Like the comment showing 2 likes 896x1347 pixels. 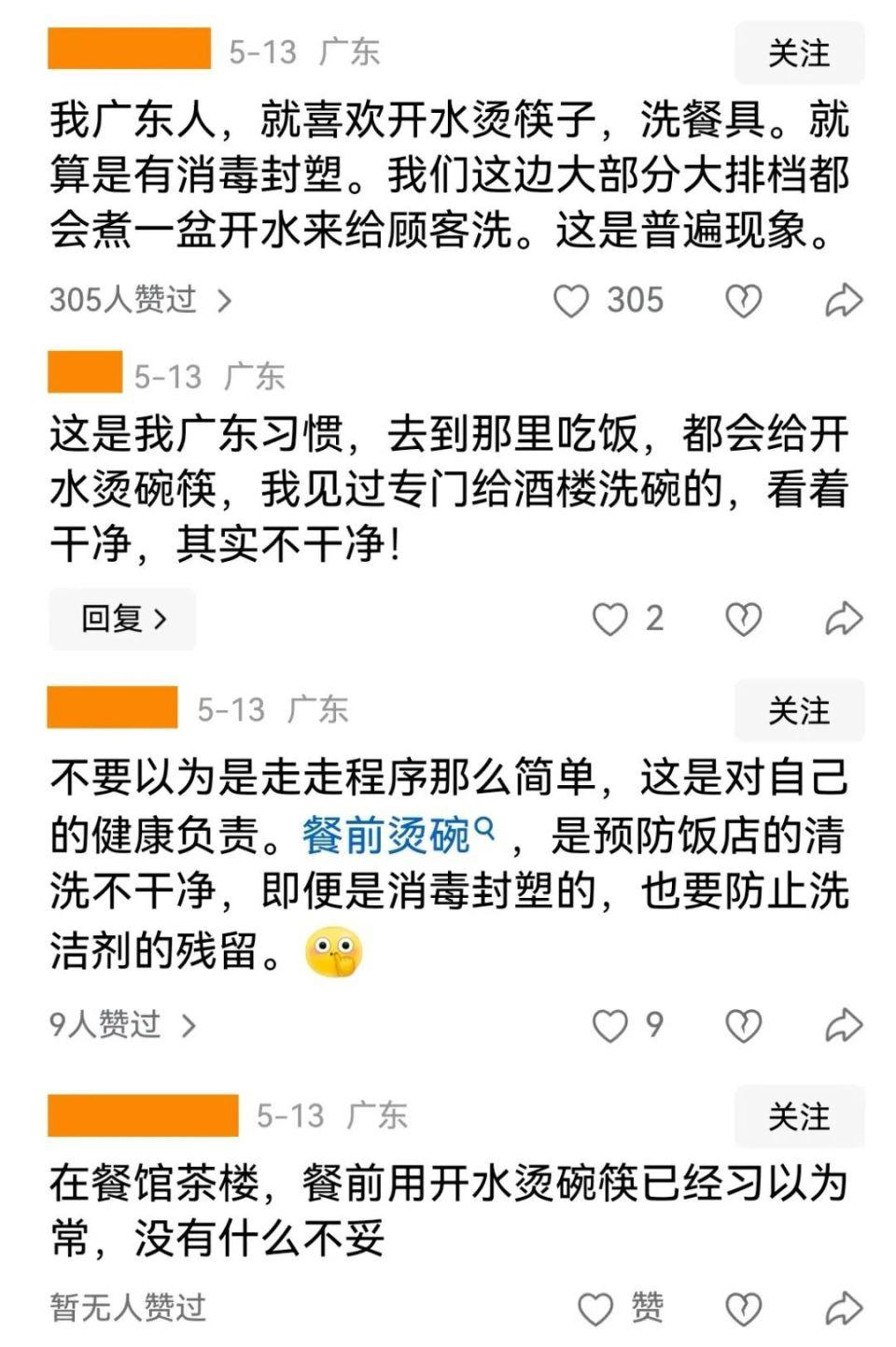point(610,620)
